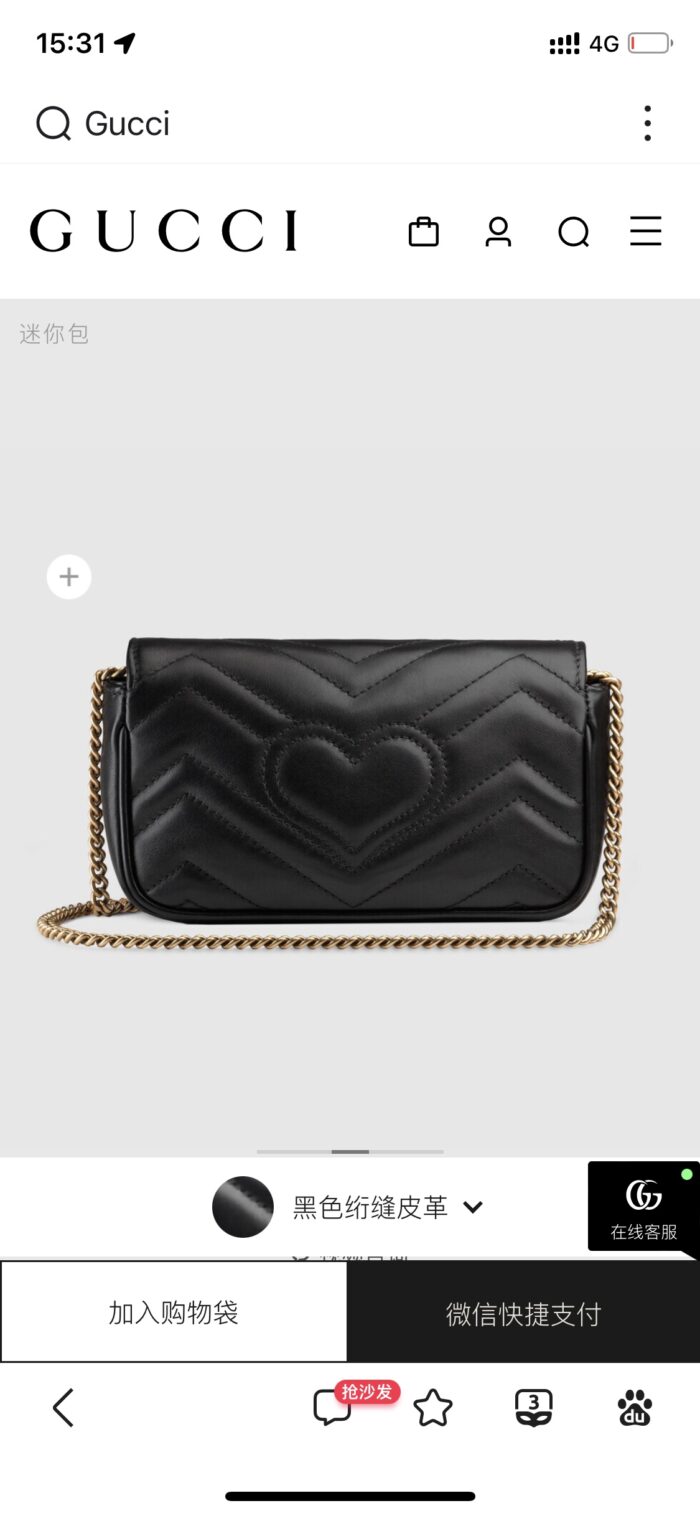700x1516 pixels.
Task: Open the Baidu home paw icon
Action: [634, 1408]
